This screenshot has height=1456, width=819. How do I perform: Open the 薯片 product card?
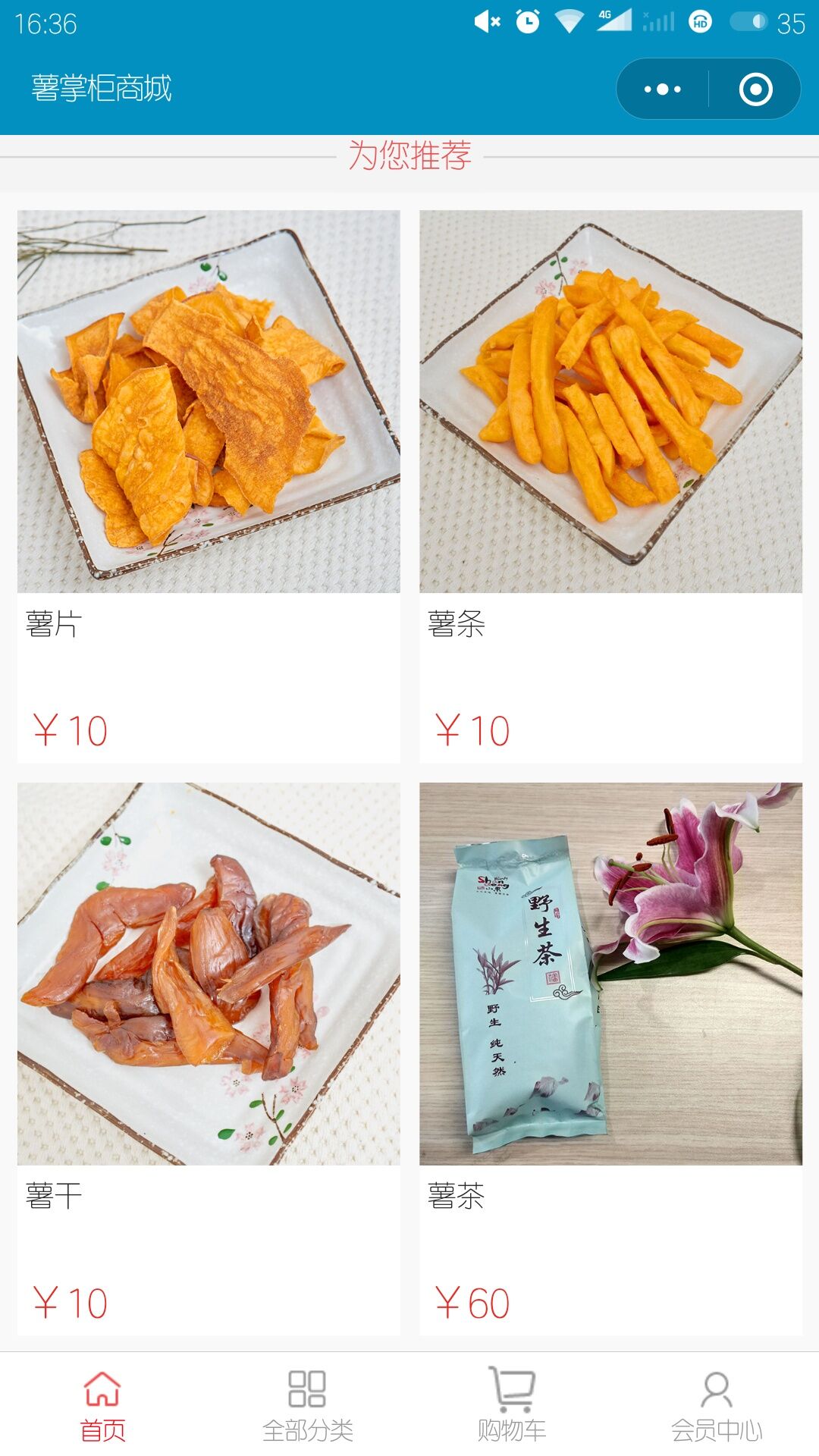point(209,485)
